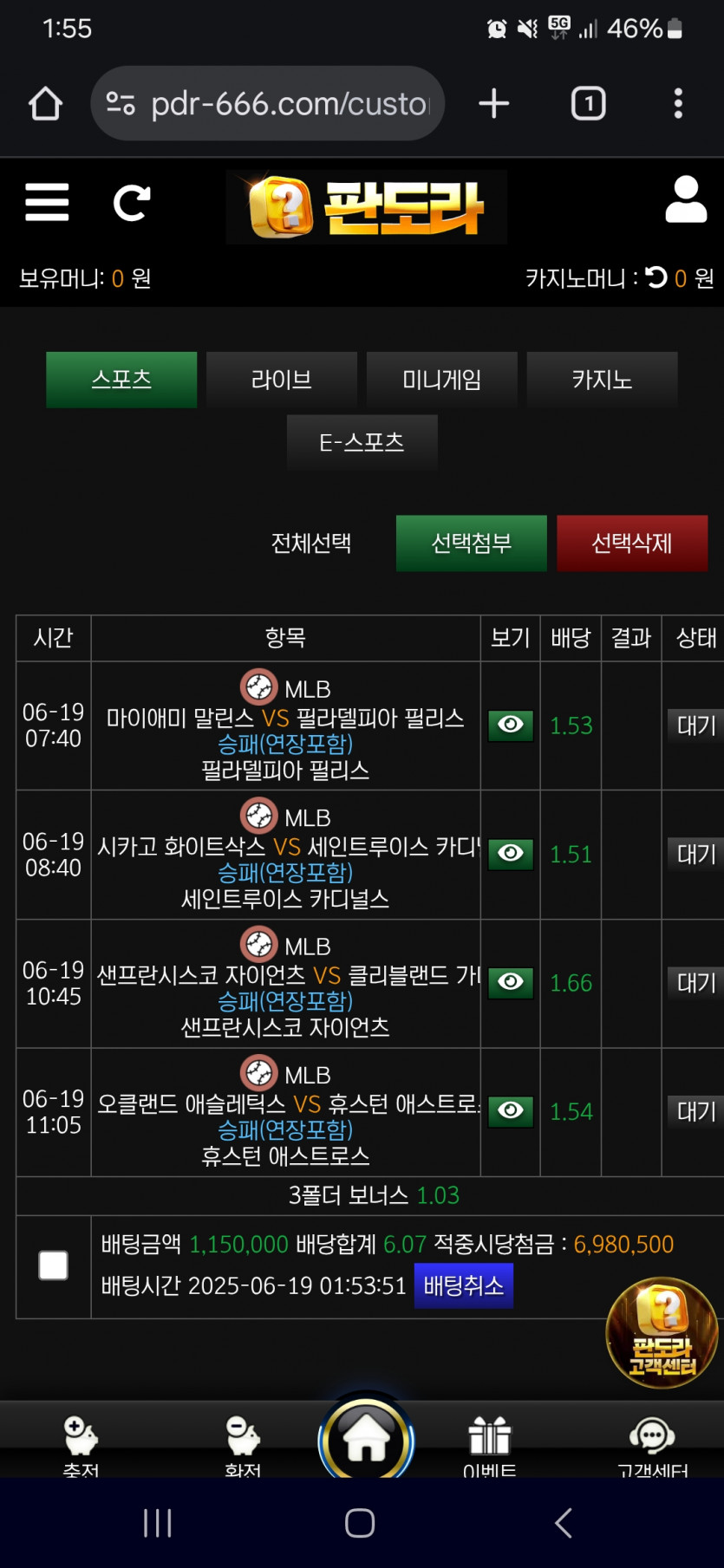
Task: Open the hamburger menu
Action: (x=47, y=202)
